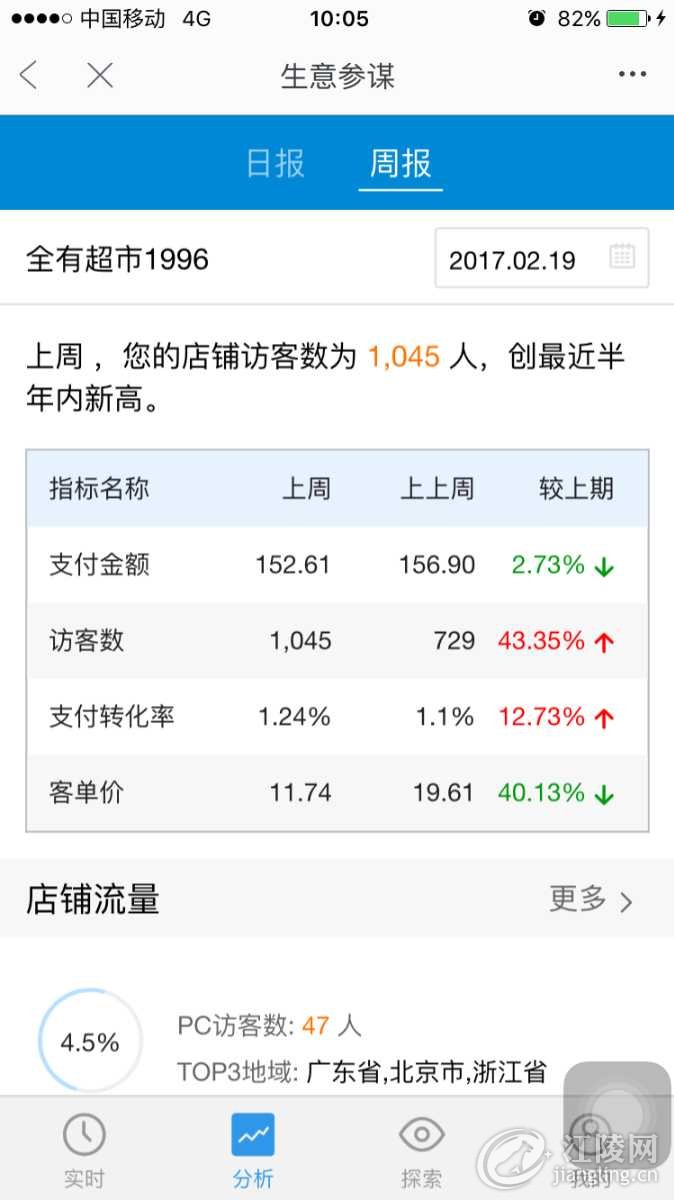674x1200 pixels.
Task: Switch to the 实时 bottom tab
Action: (x=84, y=1152)
